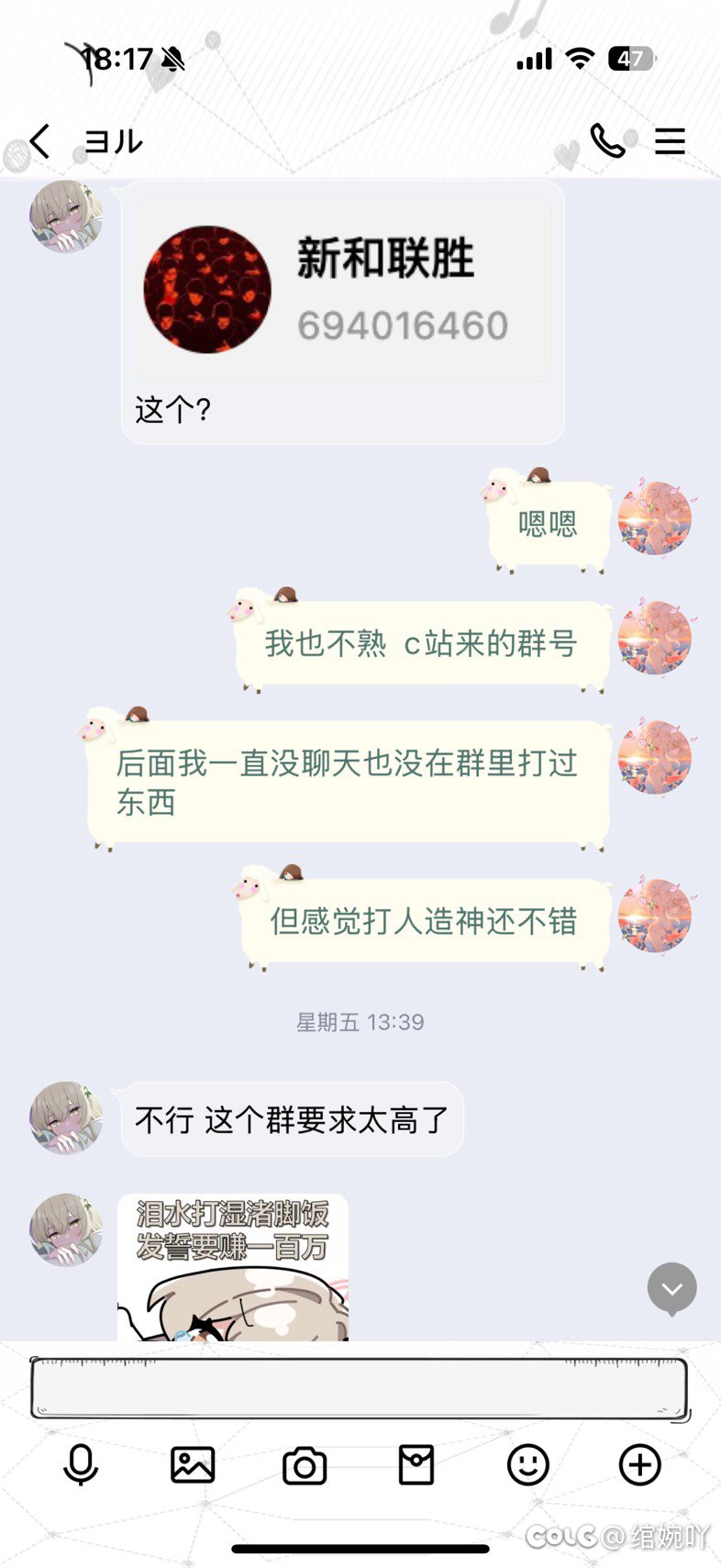This screenshot has height=1568, width=721.
Task: Open your own avatar beside 嗯嗯 message
Action: pyautogui.click(x=655, y=518)
